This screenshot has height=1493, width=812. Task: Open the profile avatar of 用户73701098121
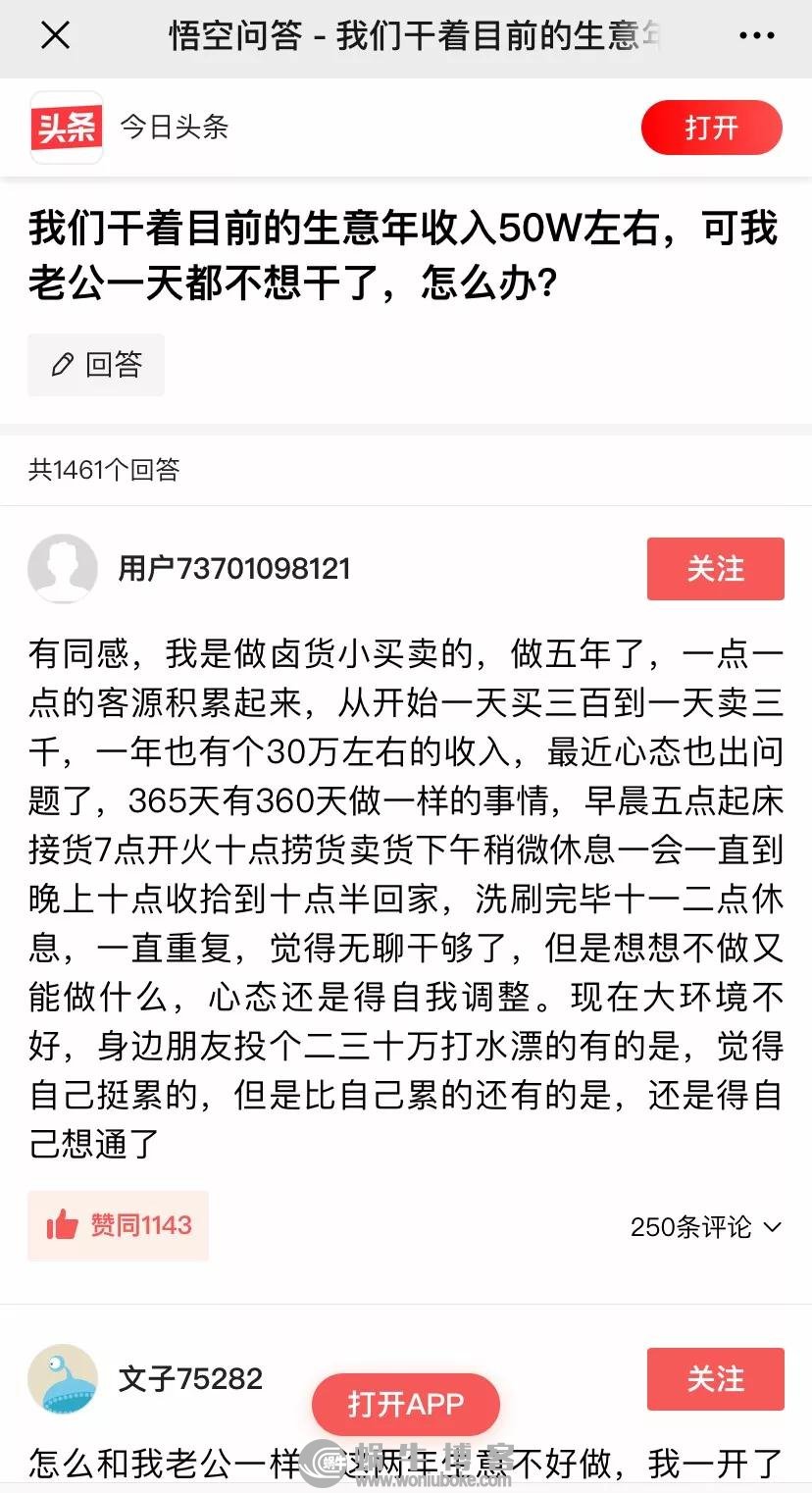click(x=63, y=569)
